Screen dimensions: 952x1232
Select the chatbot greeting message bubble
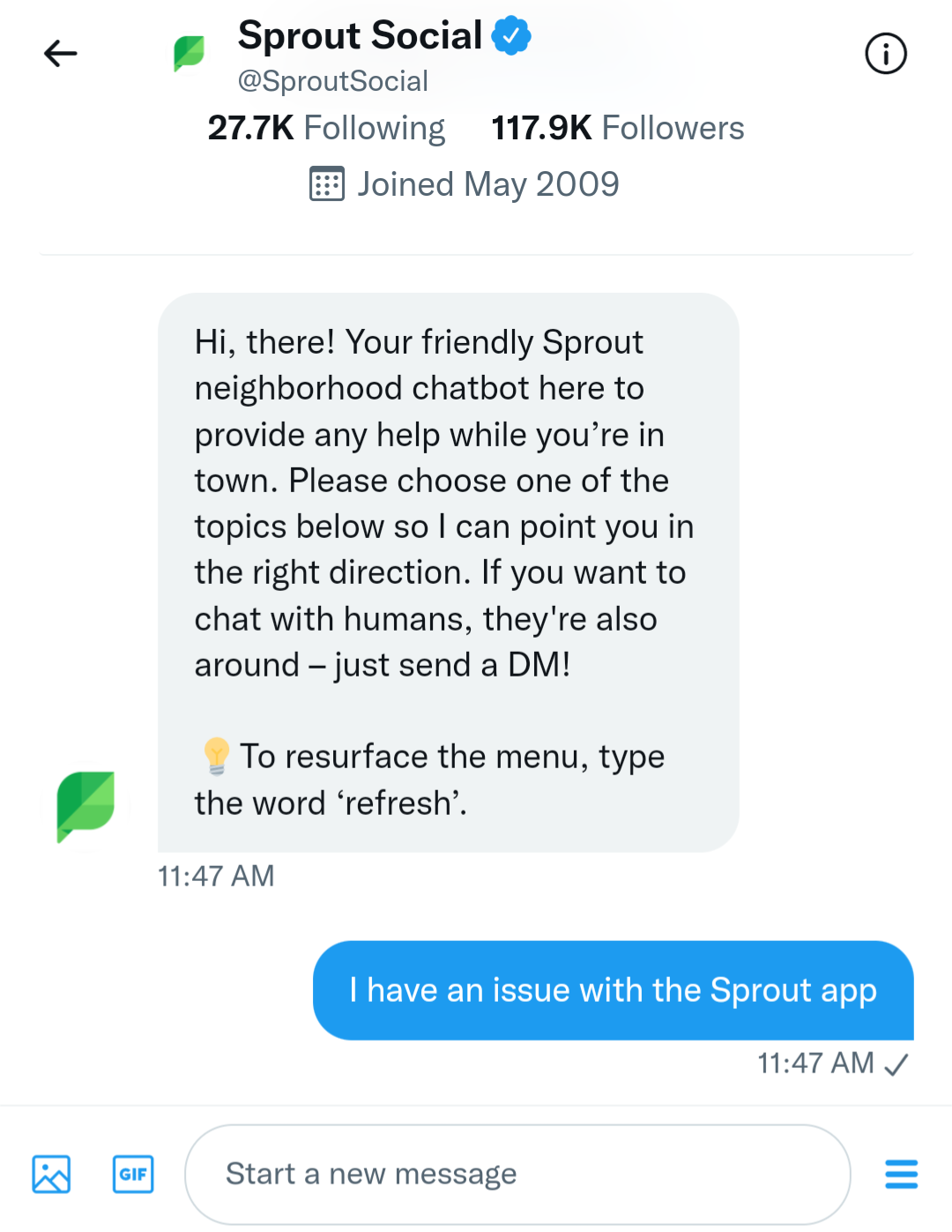tap(448, 573)
